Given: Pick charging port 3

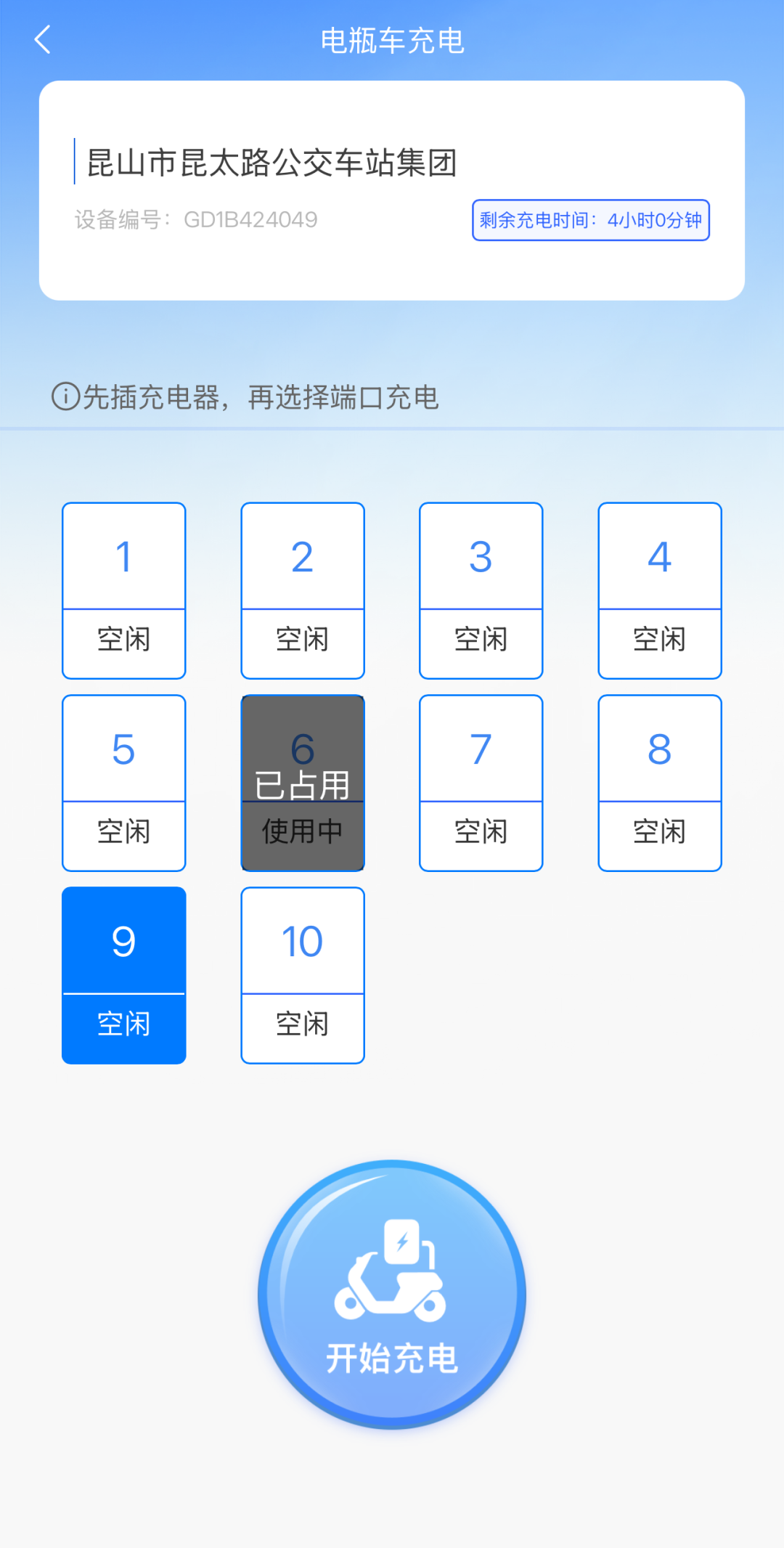Looking at the screenshot, I should pyautogui.click(x=481, y=590).
